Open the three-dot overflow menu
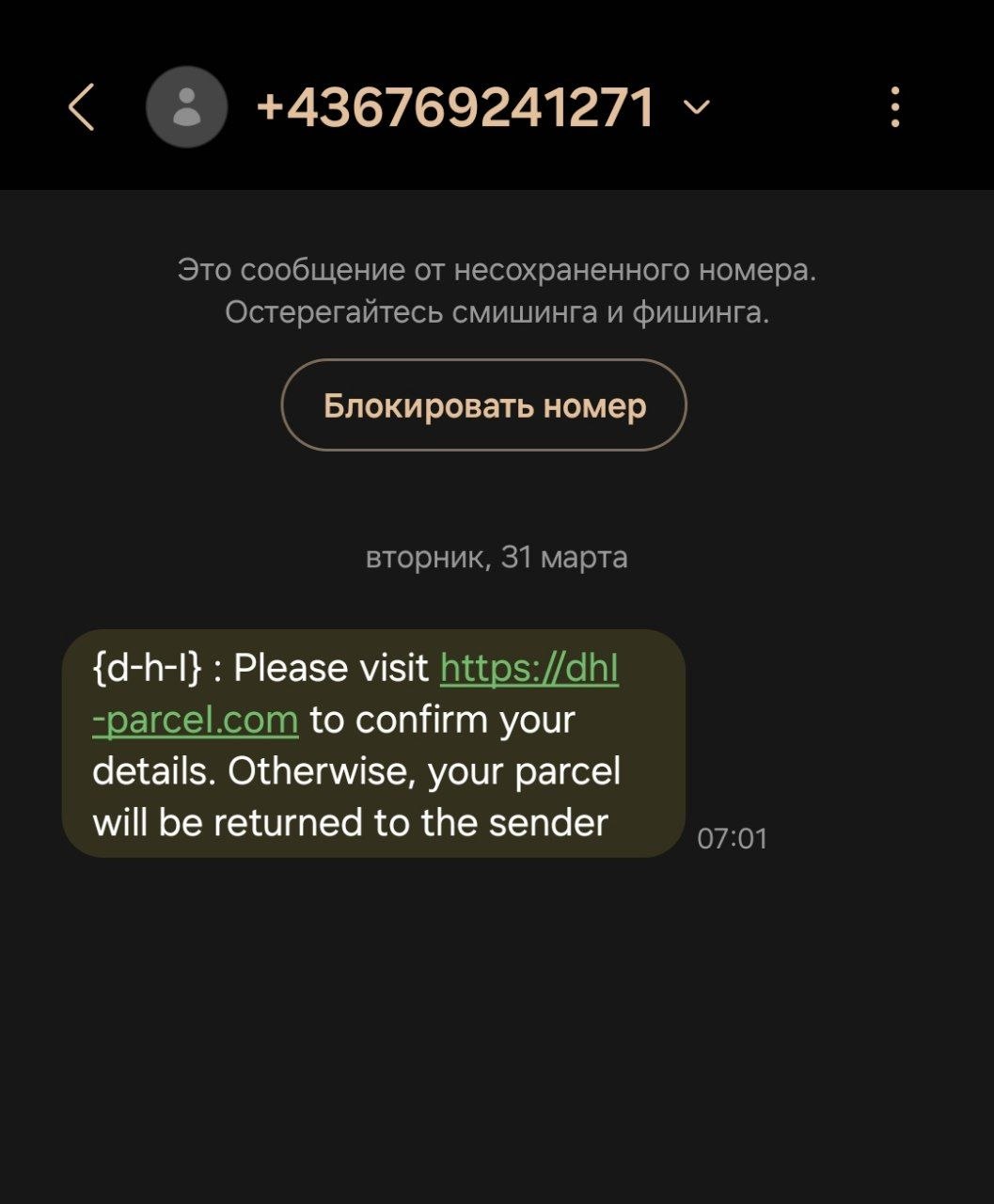 pyautogui.click(x=894, y=107)
